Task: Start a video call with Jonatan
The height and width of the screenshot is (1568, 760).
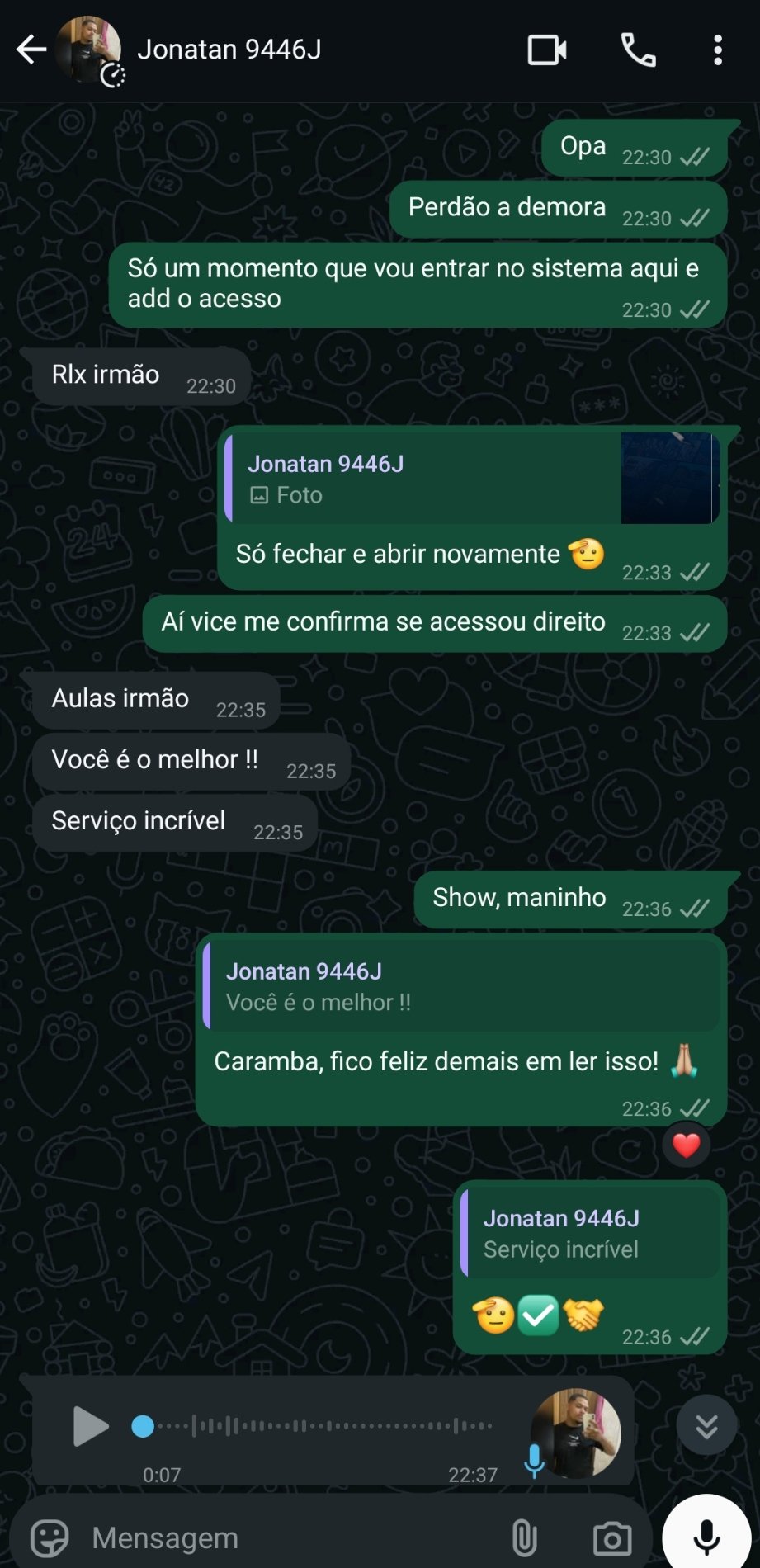Action: click(545, 50)
